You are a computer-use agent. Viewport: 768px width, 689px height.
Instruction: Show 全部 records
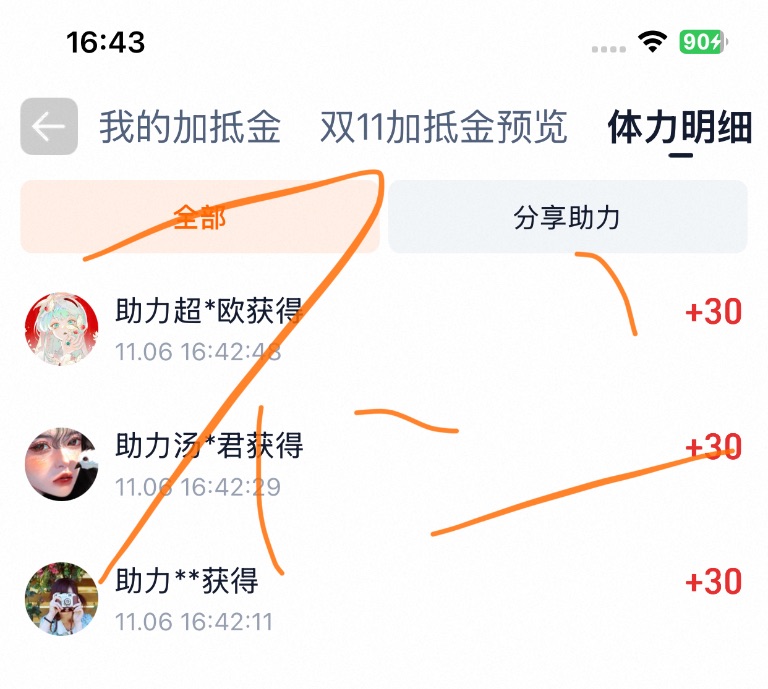click(x=200, y=217)
